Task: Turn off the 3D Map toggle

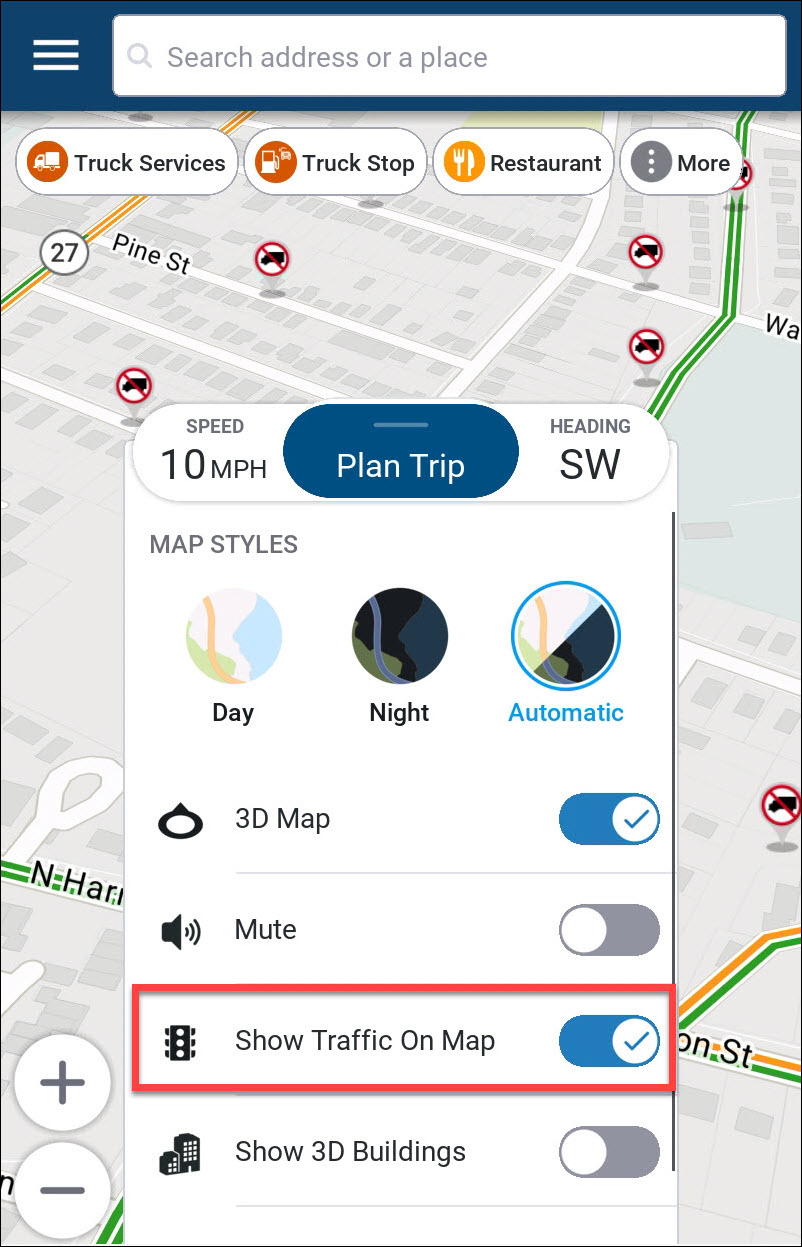Action: pos(608,819)
